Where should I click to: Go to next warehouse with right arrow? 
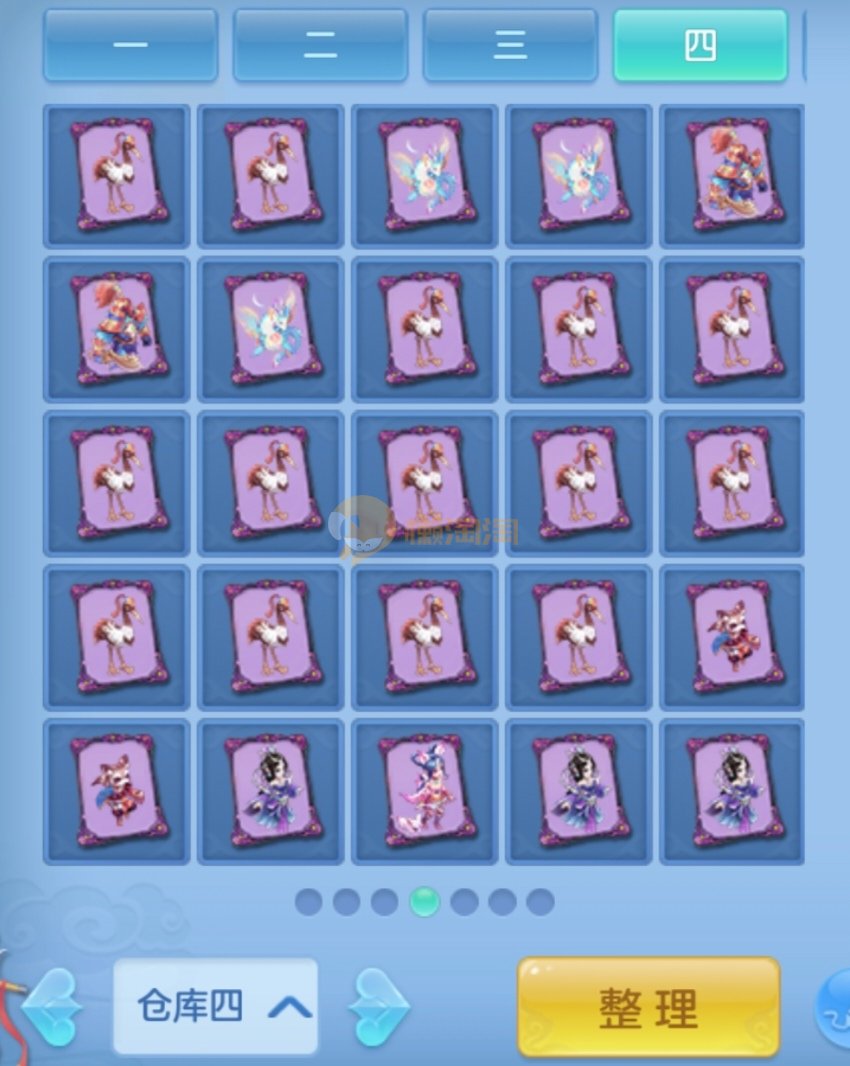coord(378,1006)
